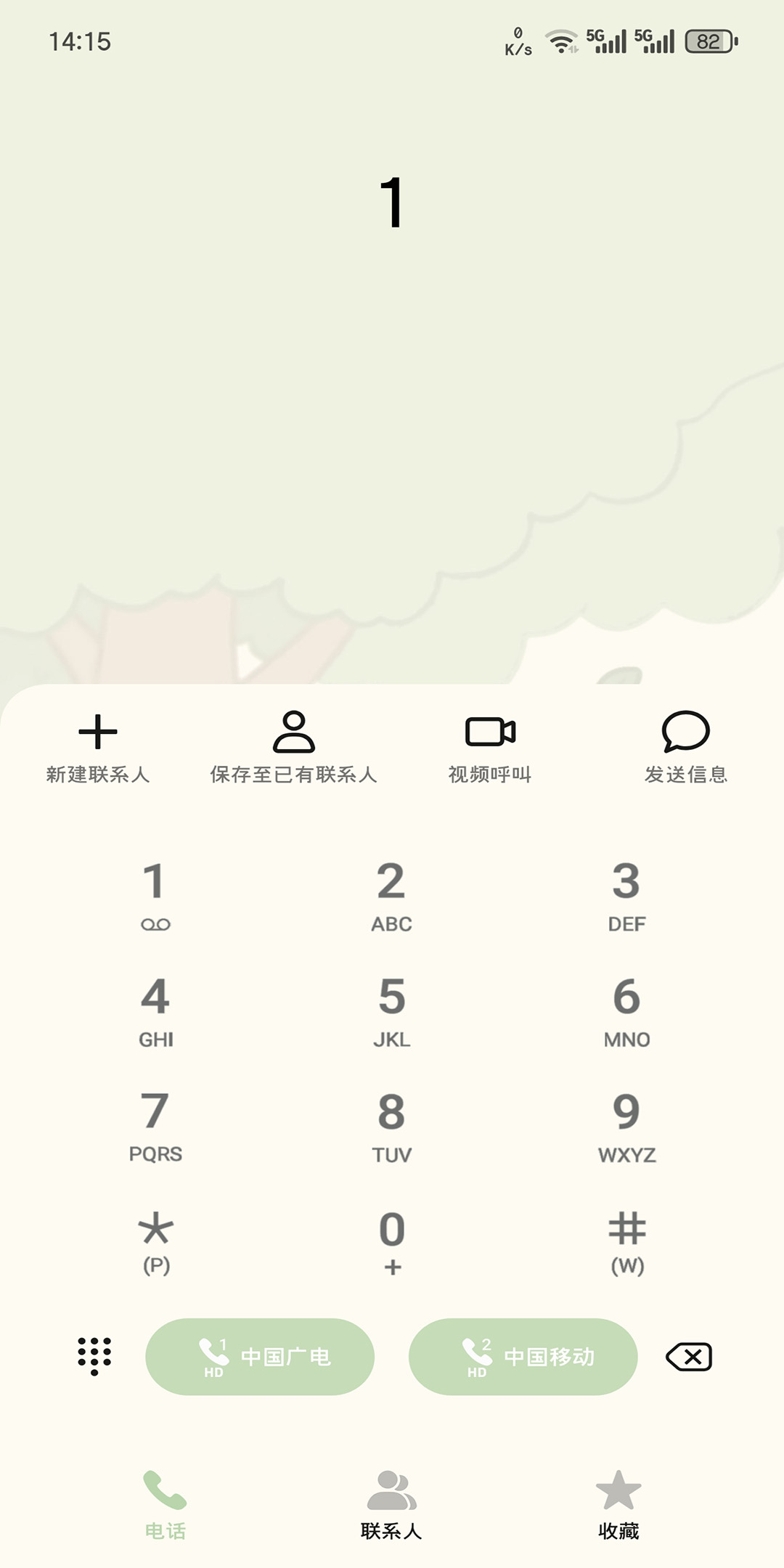Tap the 9 WXYZ key

[x=626, y=1126]
